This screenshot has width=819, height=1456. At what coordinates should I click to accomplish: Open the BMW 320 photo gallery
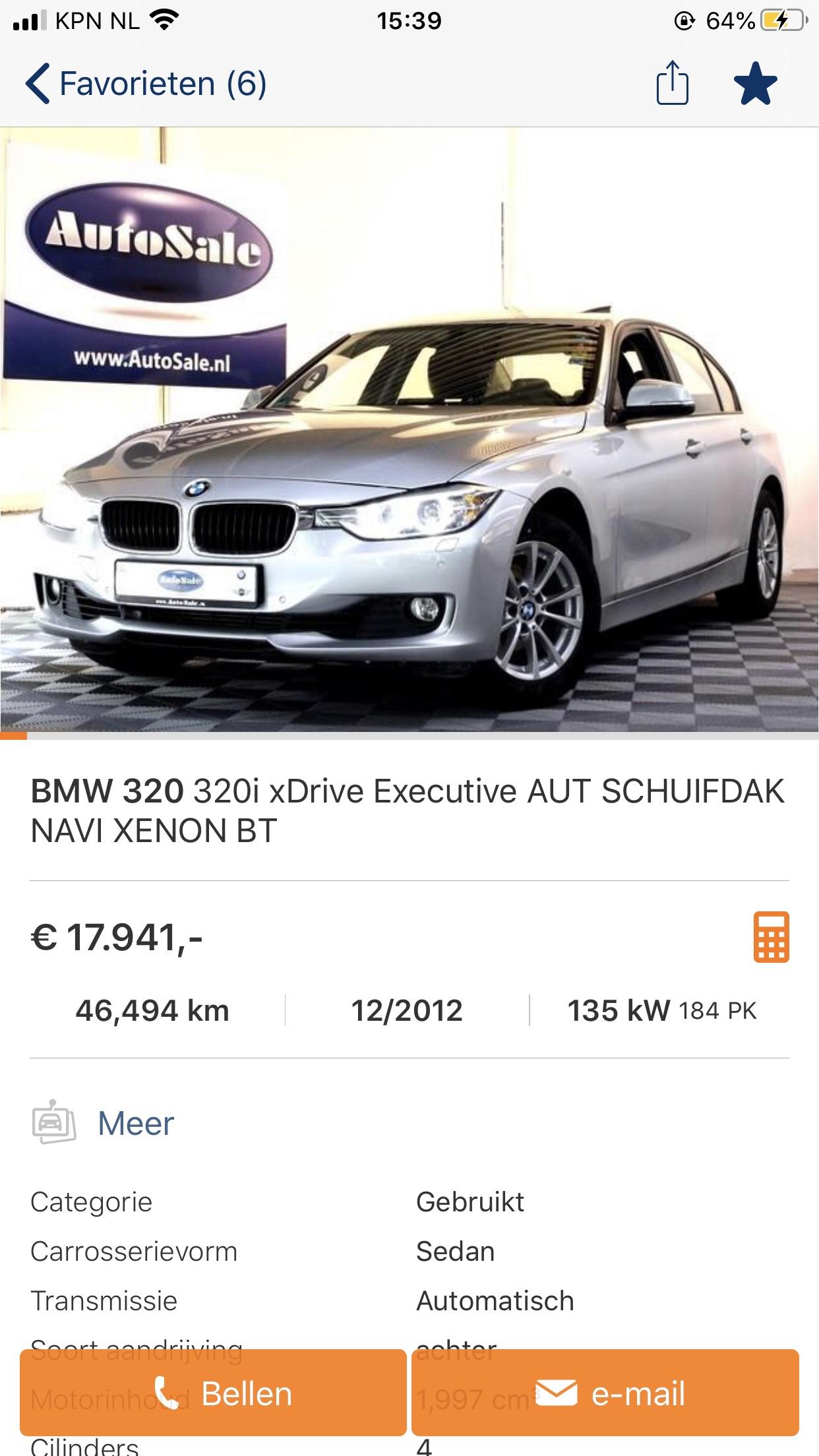409,429
